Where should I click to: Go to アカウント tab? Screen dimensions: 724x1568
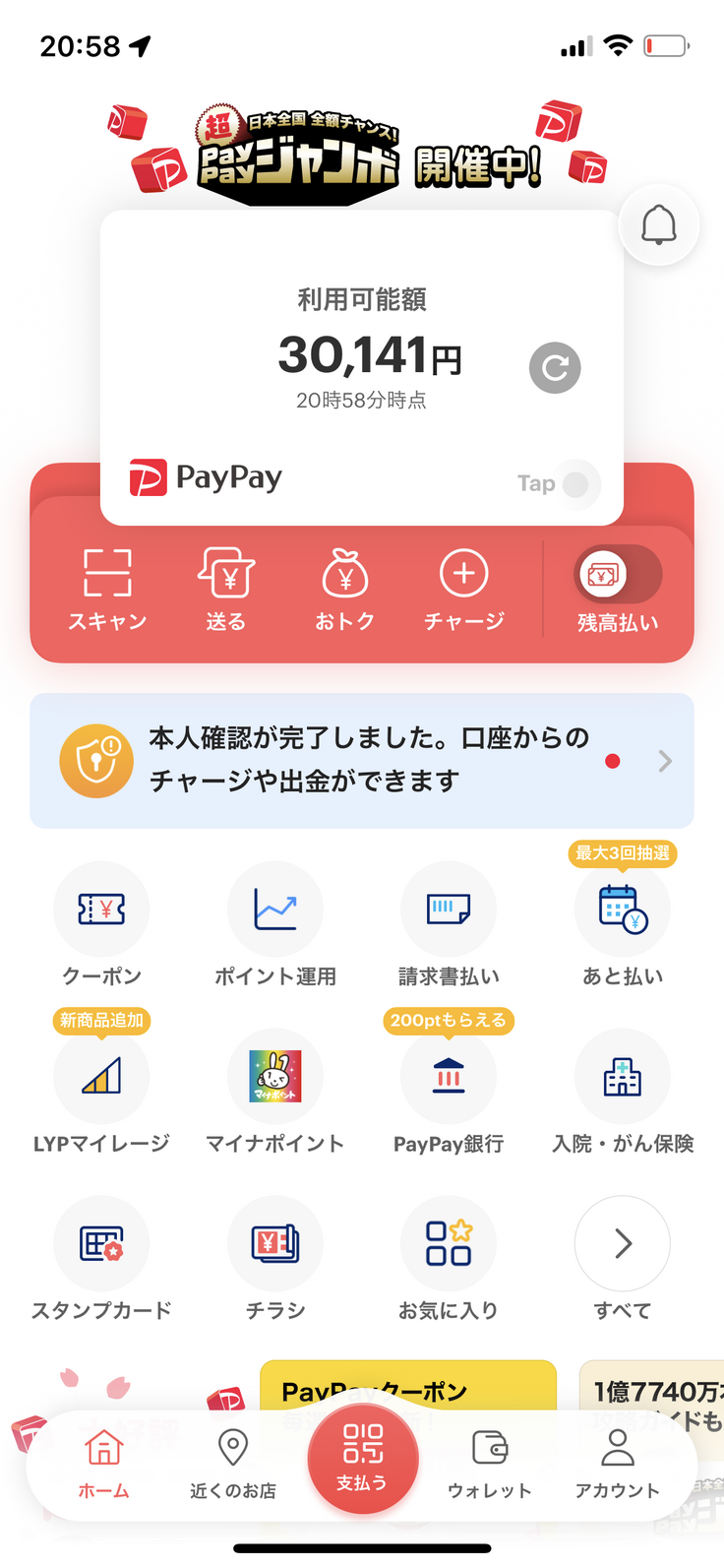617,1464
